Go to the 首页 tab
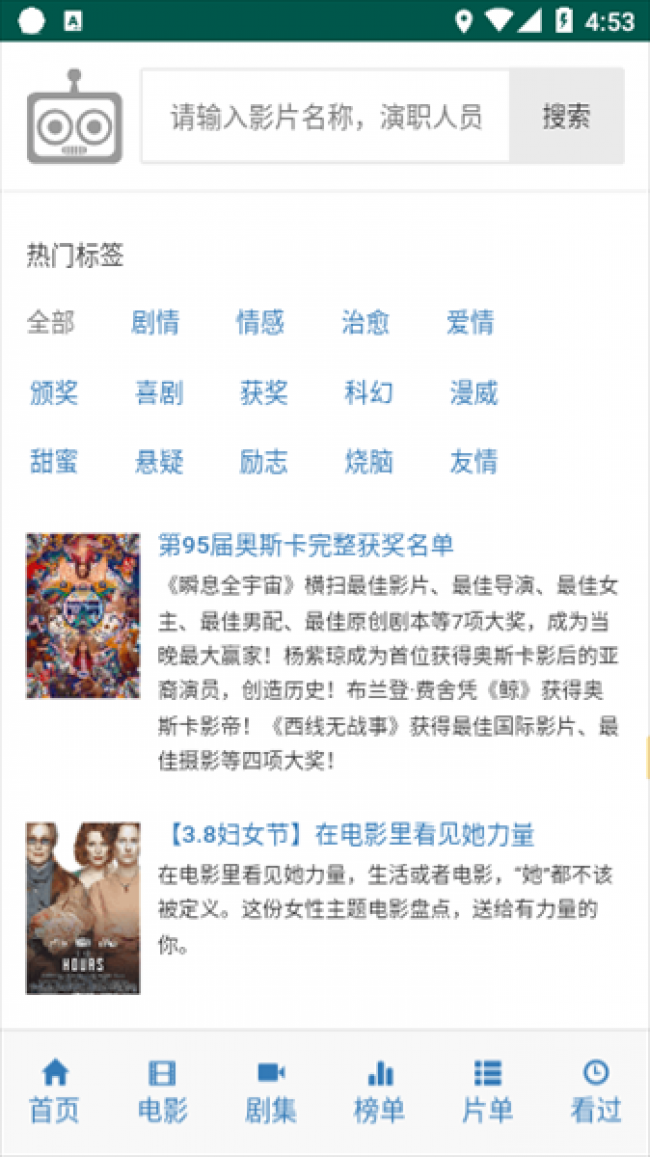This screenshot has width=650, height=1157. [x=54, y=1092]
